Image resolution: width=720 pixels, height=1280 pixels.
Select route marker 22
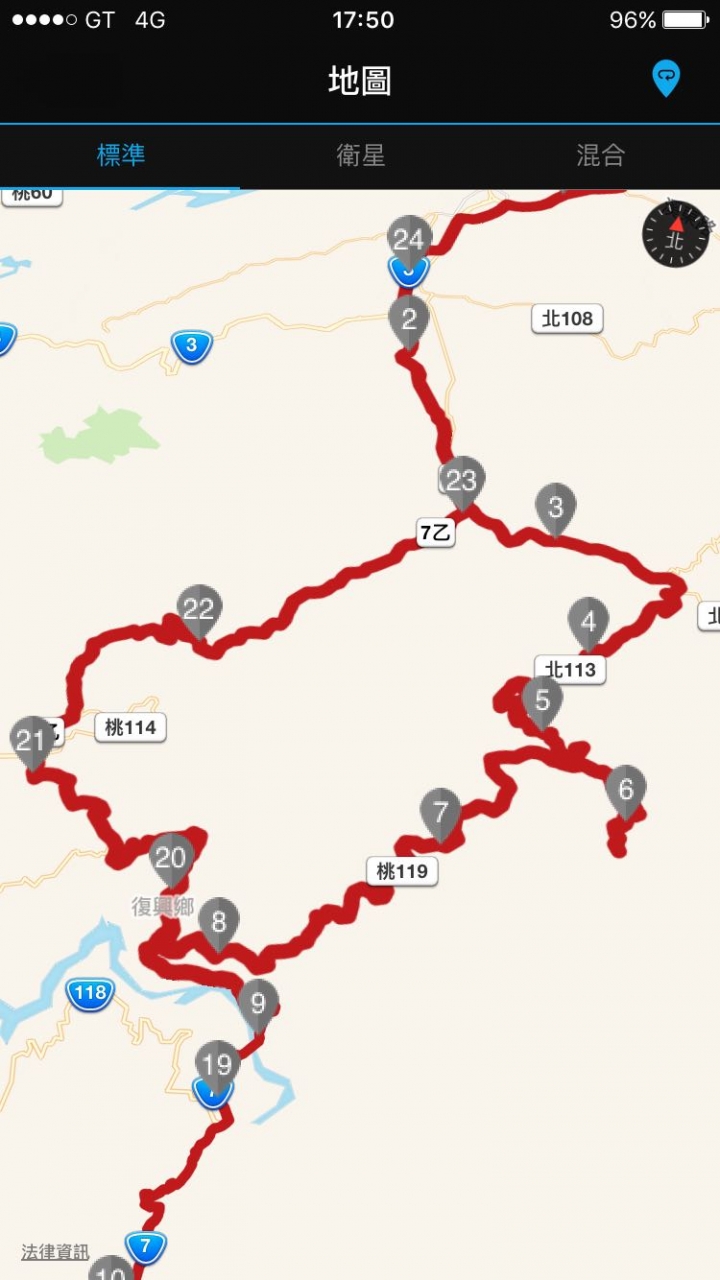pos(199,608)
